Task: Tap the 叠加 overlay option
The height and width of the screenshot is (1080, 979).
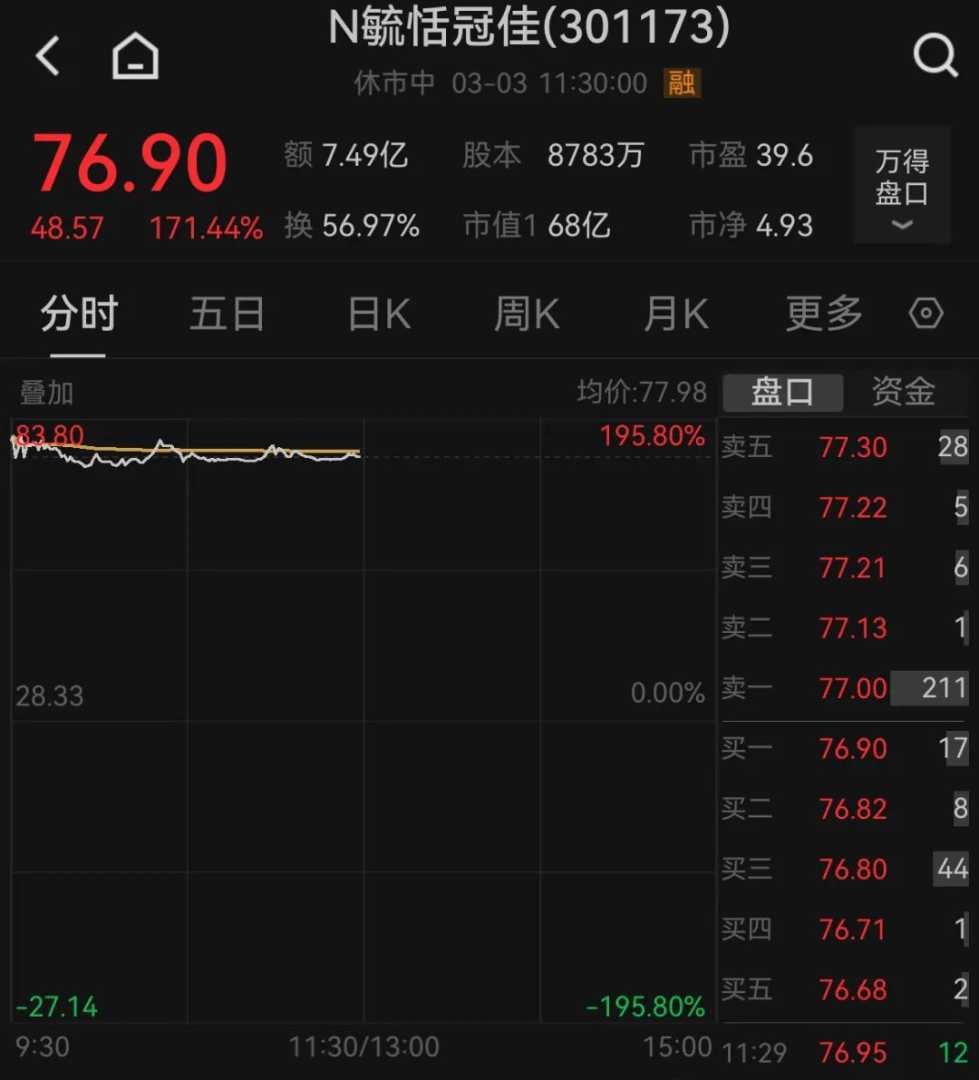Action: pyautogui.click(x=47, y=393)
